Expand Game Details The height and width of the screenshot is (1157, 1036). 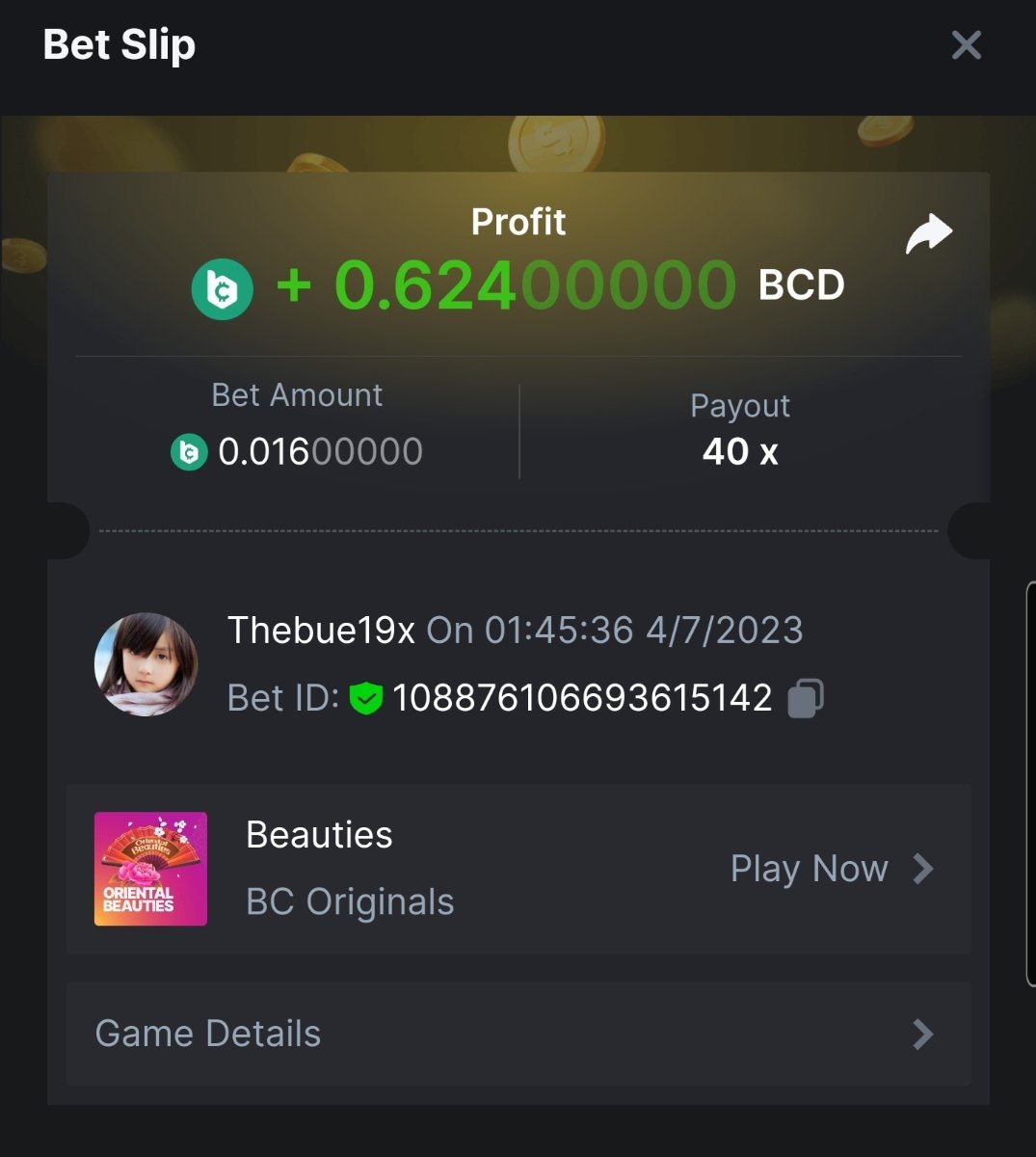(x=518, y=1034)
